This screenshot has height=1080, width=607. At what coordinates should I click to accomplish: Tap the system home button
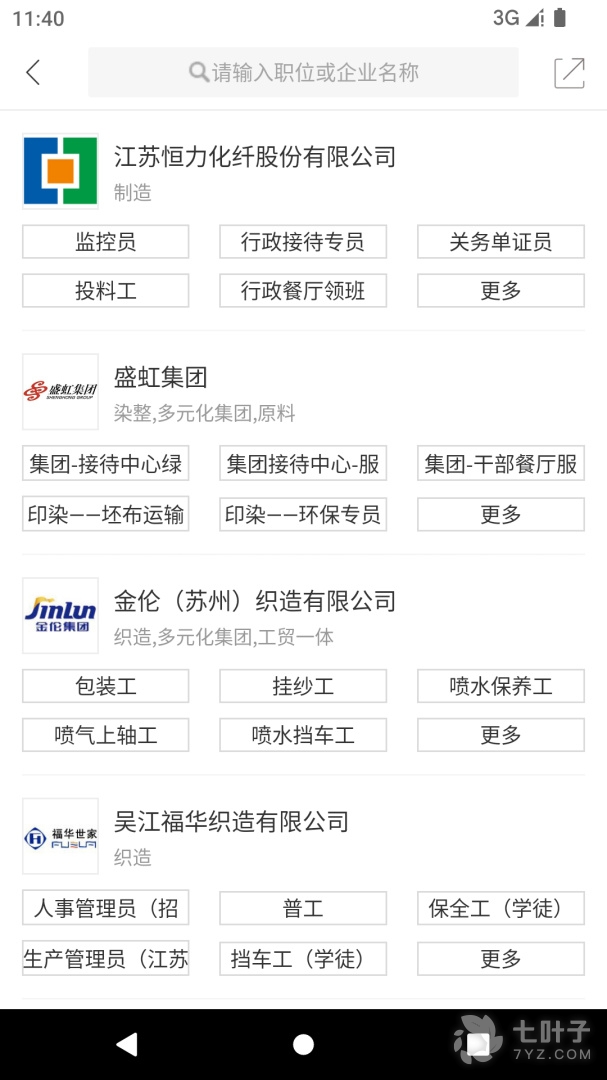(x=303, y=1045)
